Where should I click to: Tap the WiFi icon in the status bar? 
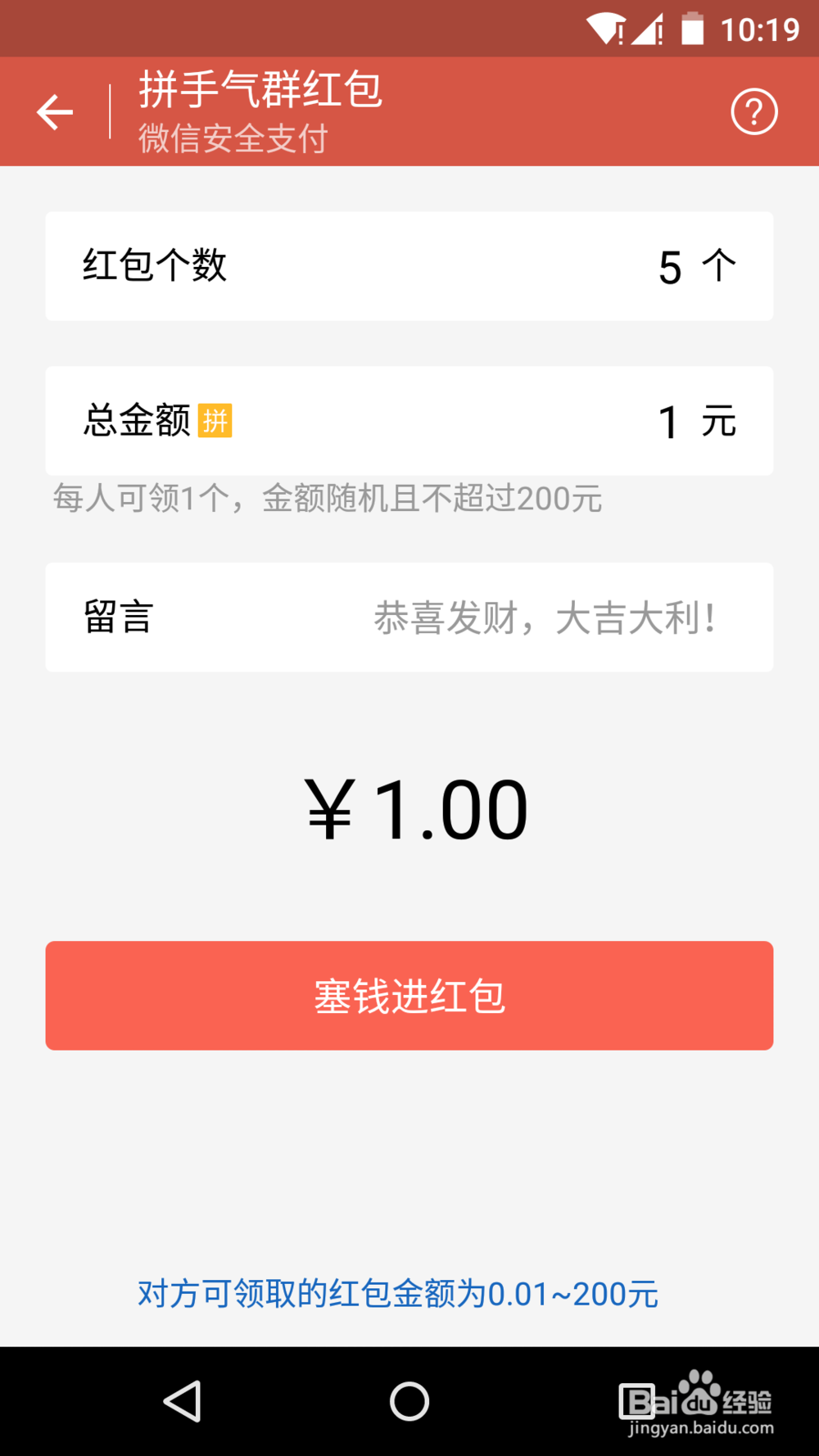[607, 27]
